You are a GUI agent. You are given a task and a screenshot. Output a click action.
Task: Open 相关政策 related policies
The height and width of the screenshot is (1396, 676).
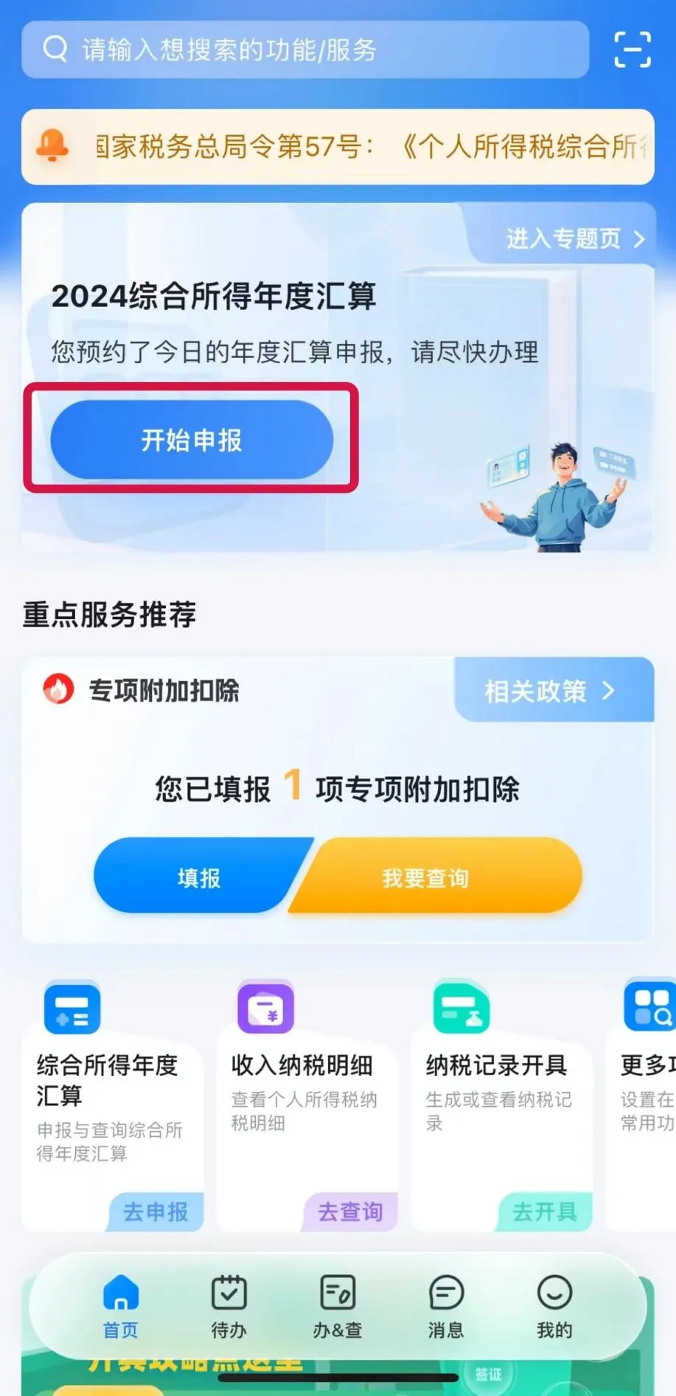tap(550, 691)
